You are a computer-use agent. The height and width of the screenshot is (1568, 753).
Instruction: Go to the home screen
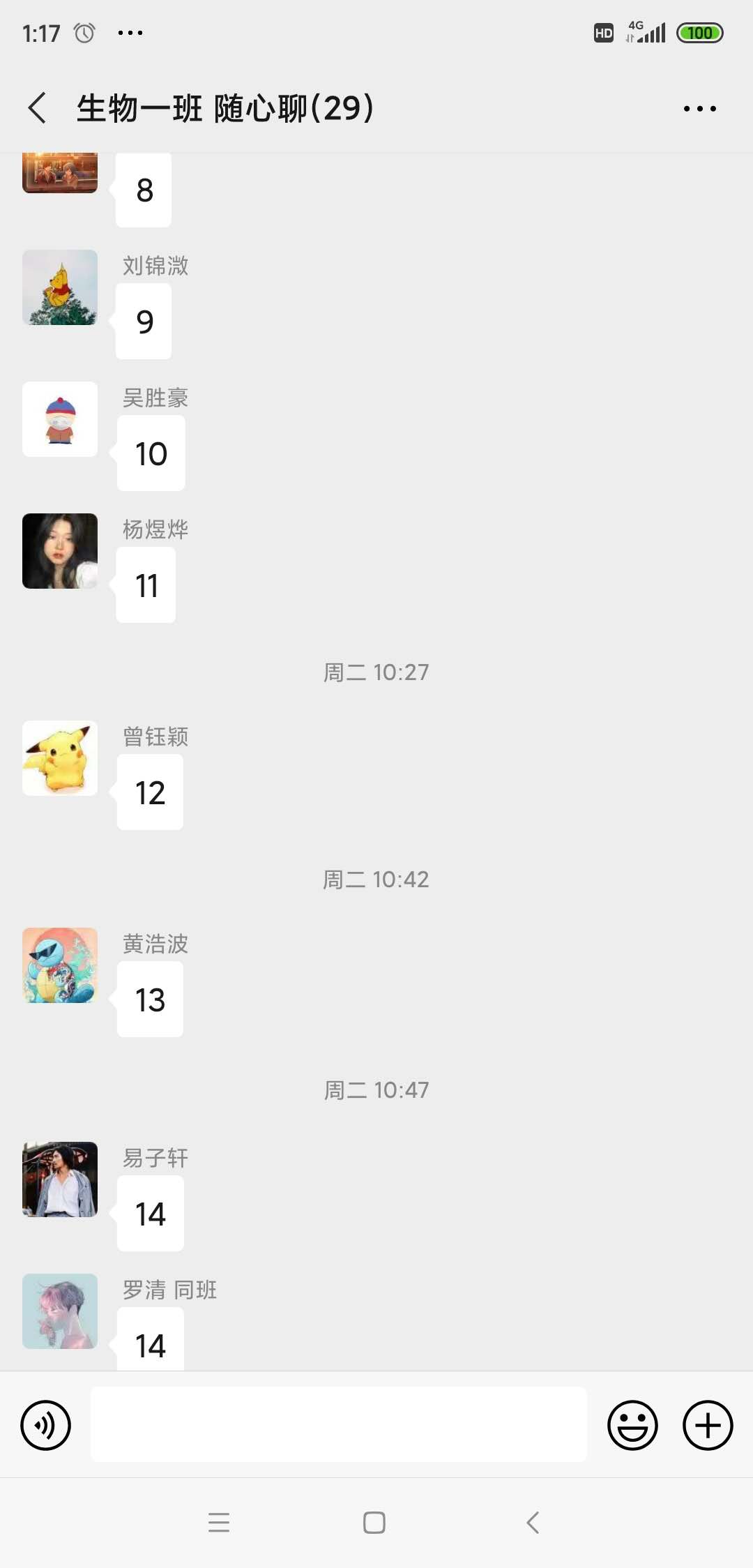374,1522
